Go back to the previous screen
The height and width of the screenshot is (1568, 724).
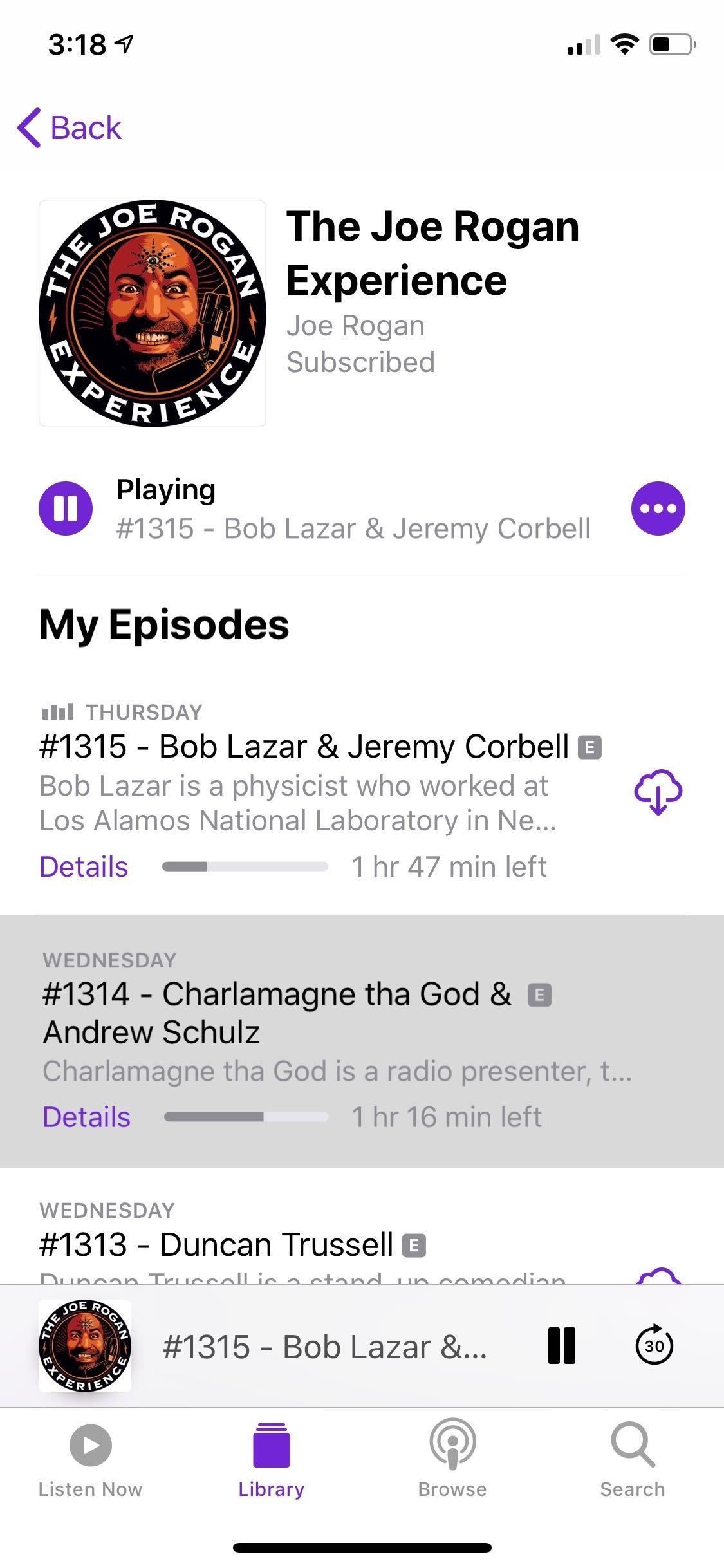tap(70, 127)
